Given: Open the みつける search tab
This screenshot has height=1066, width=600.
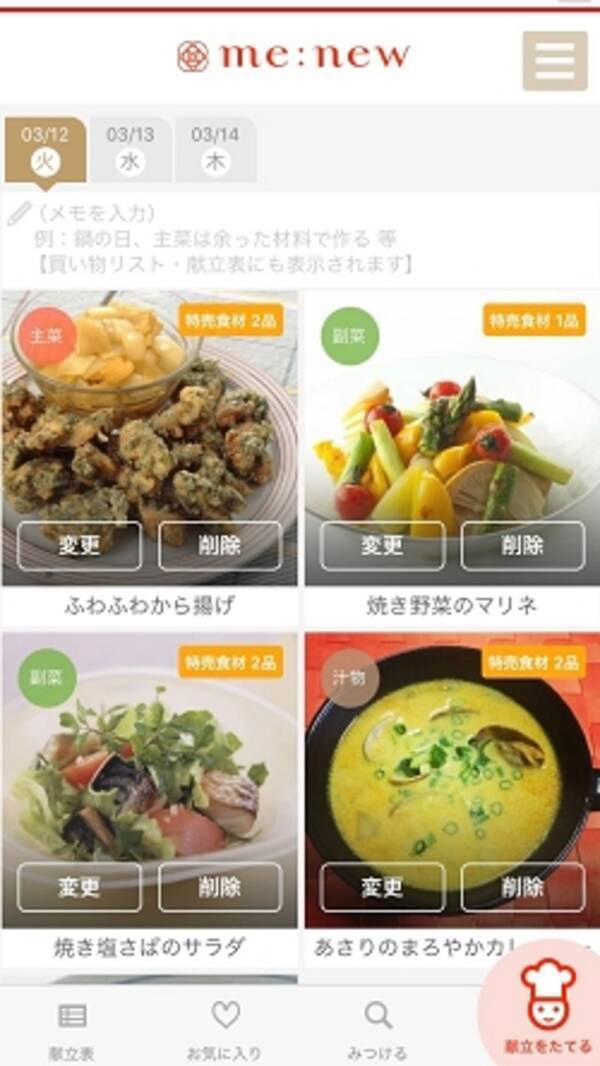Looking at the screenshot, I should point(378,1030).
